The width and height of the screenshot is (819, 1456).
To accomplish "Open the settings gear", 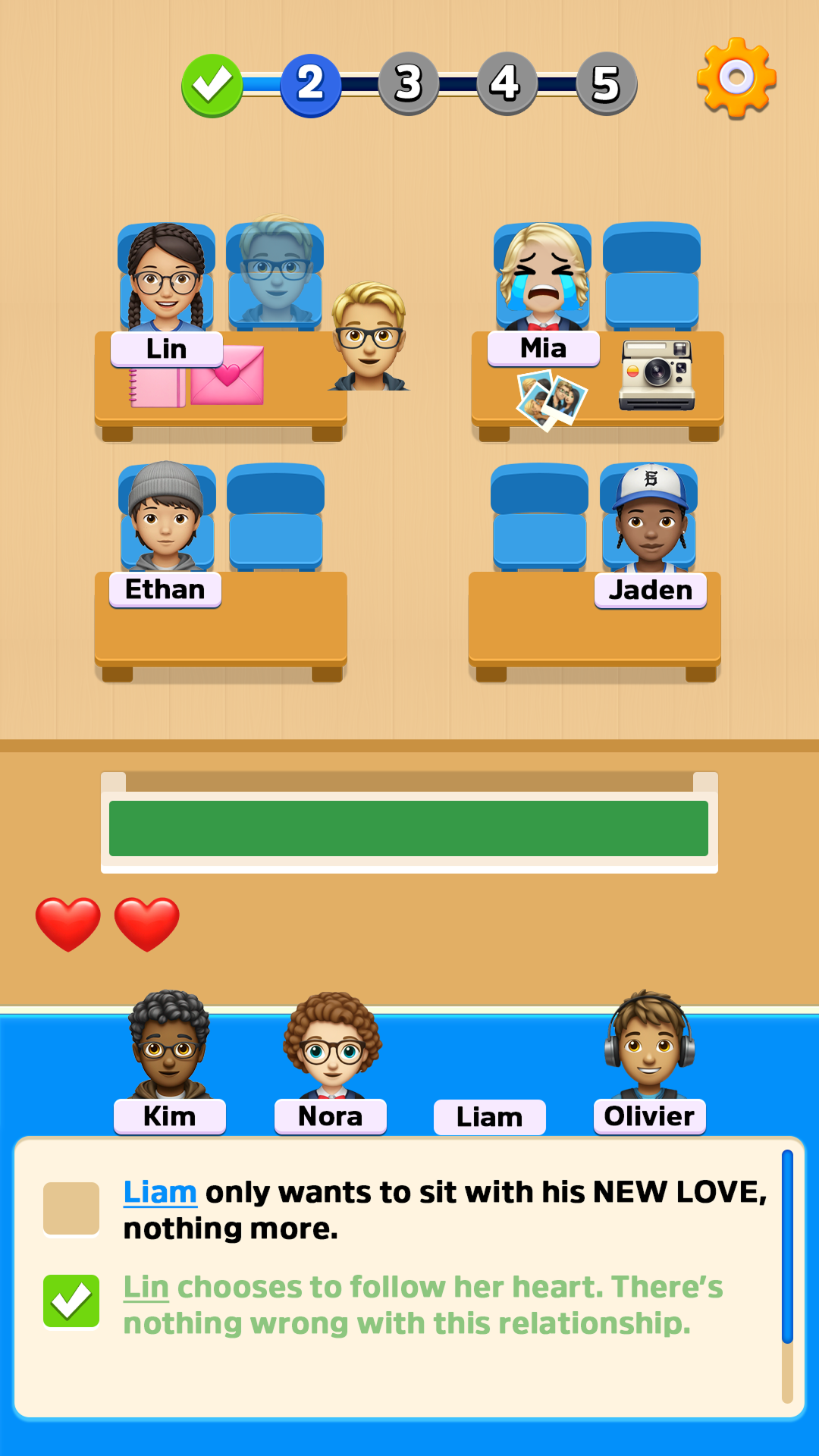I will coord(736,78).
